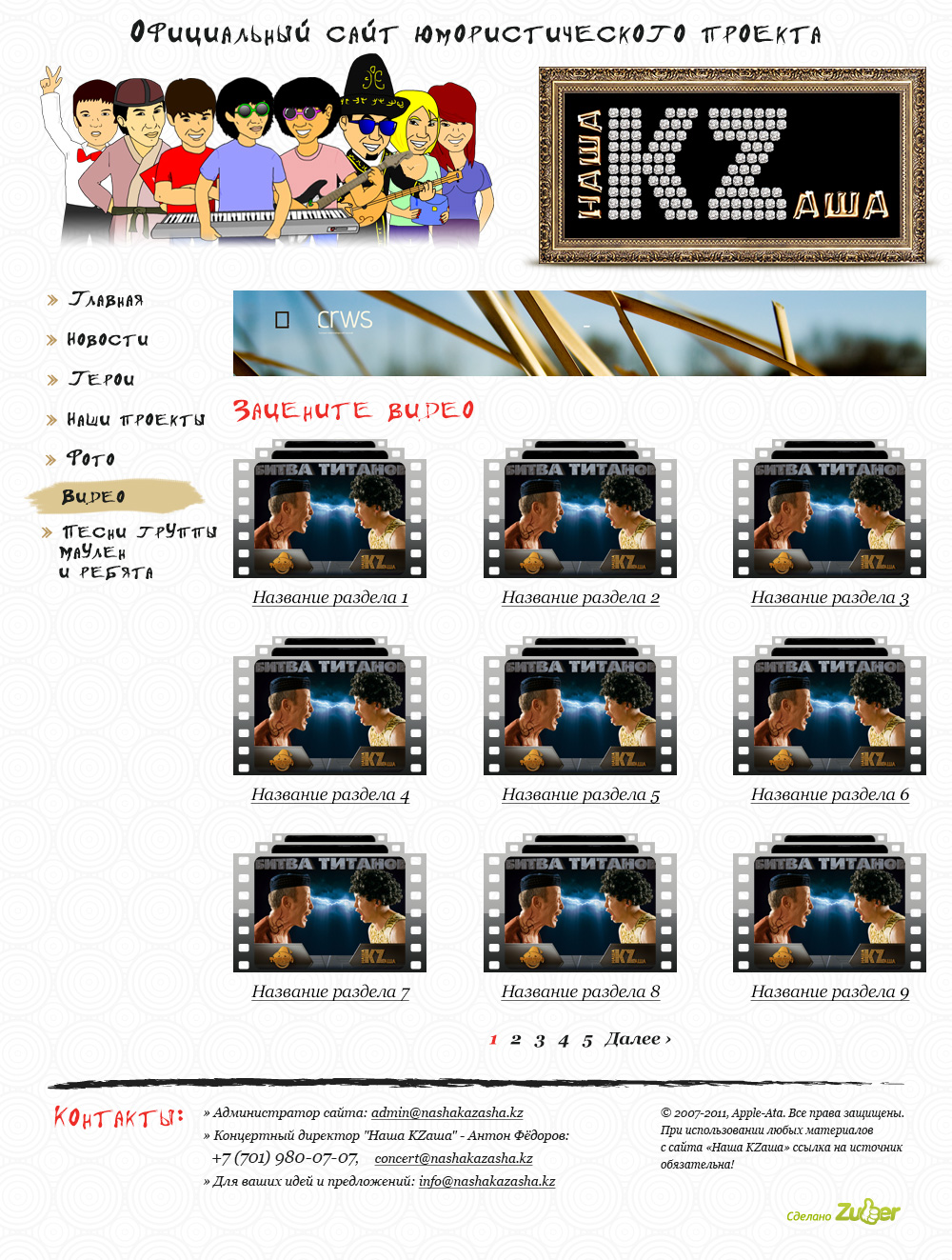Tap Далее to go to next page
Image resolution: width=952 pixels, height=1260 pixels.
coord(638,1039)
